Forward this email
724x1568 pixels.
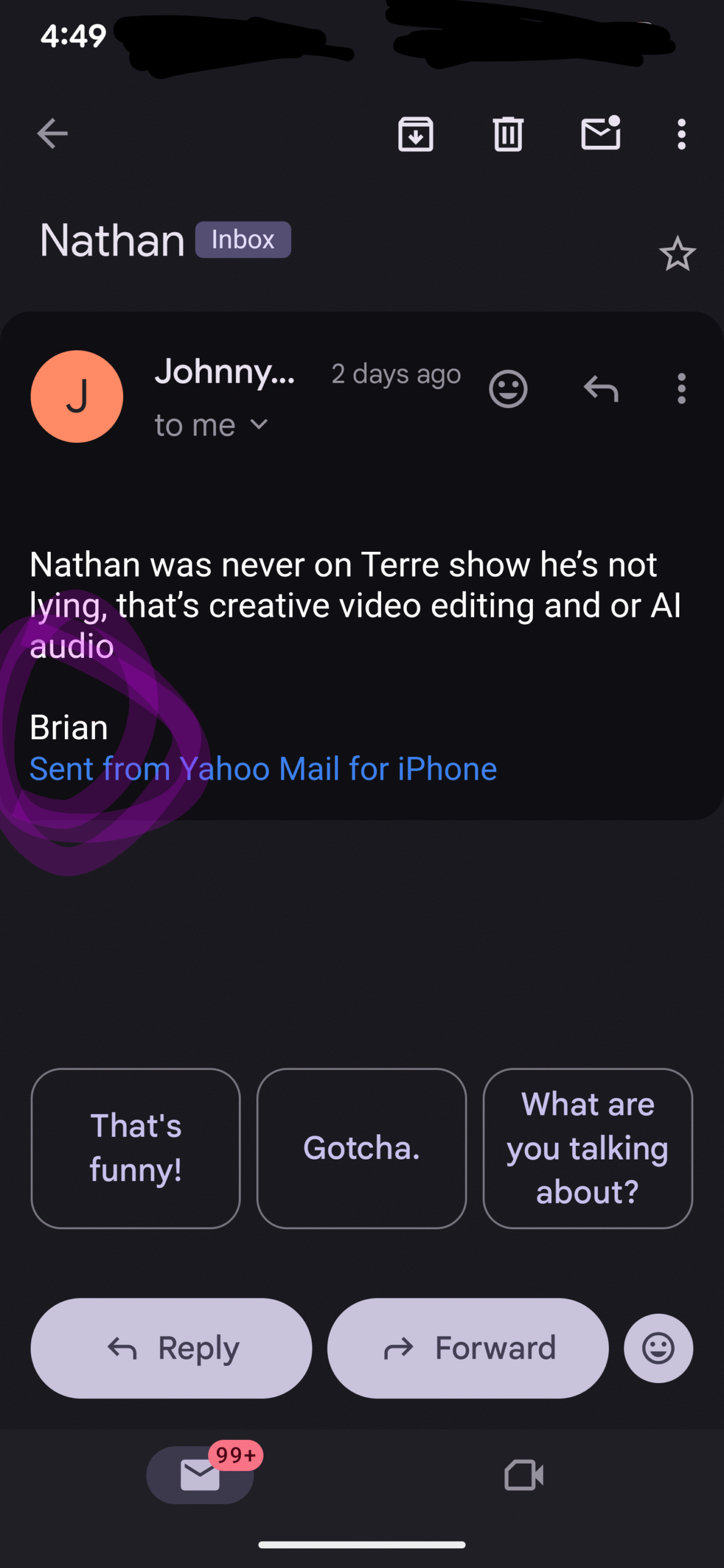(x=468, y=1347)
